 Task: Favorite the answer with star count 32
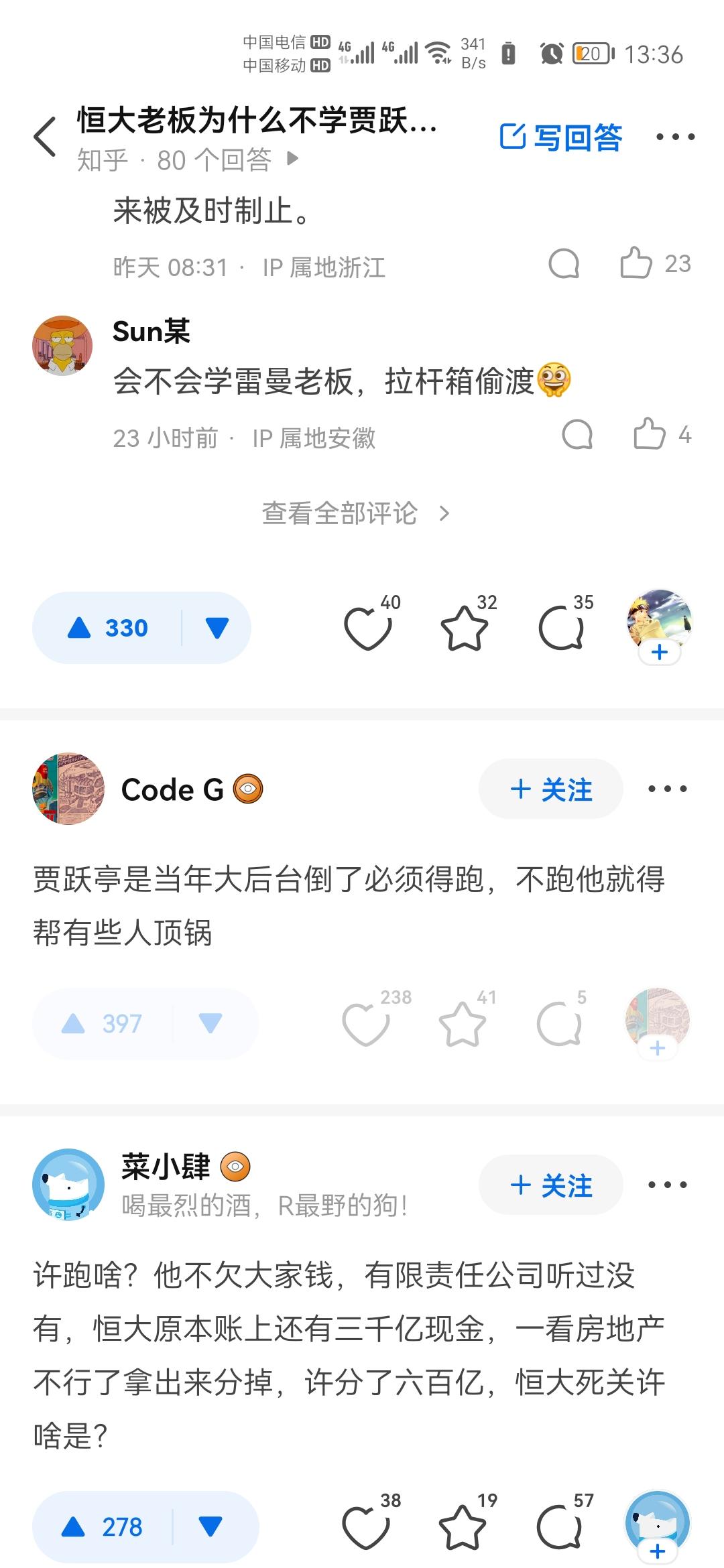464,628
